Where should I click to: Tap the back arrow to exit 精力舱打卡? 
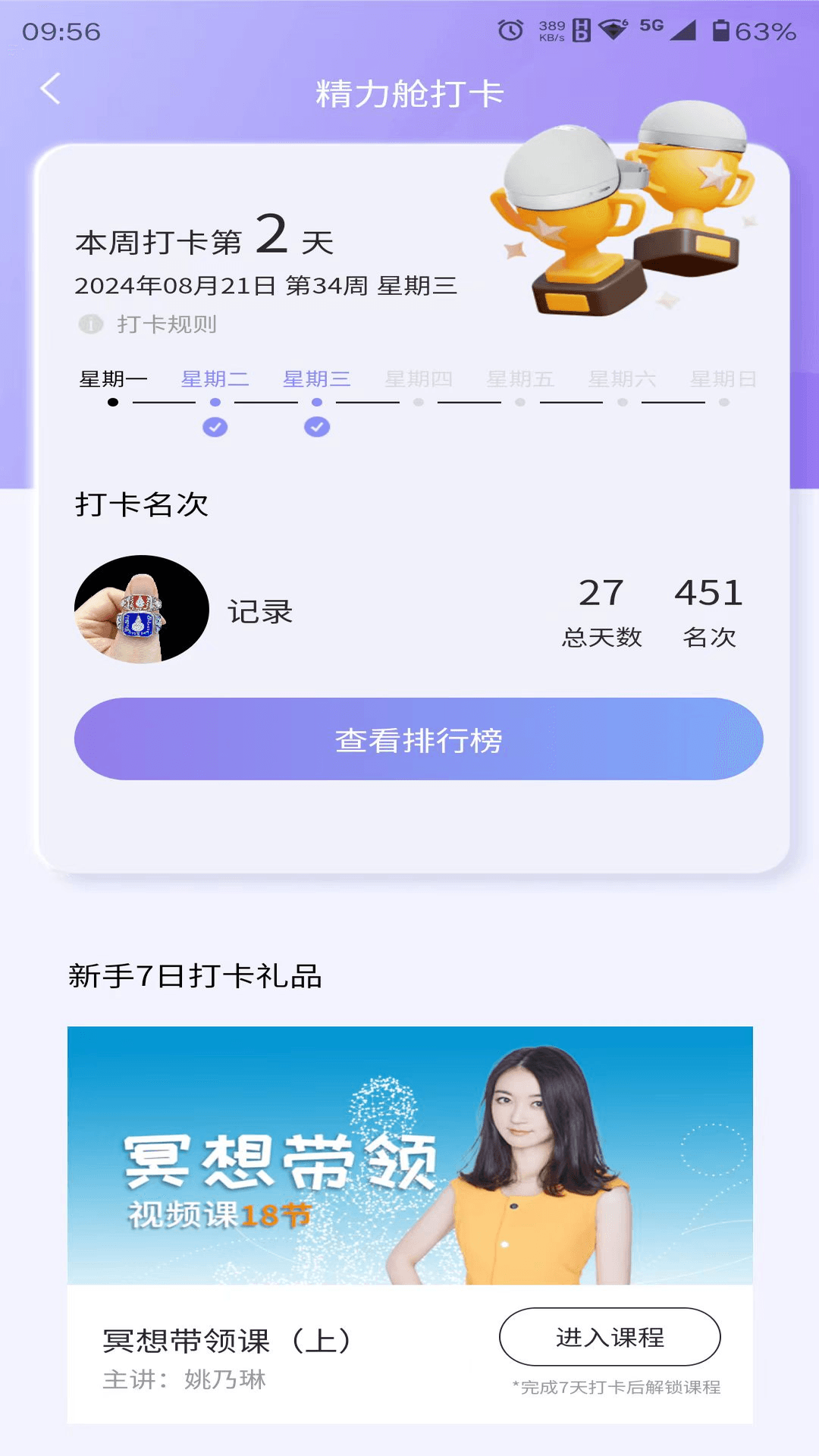50,89
